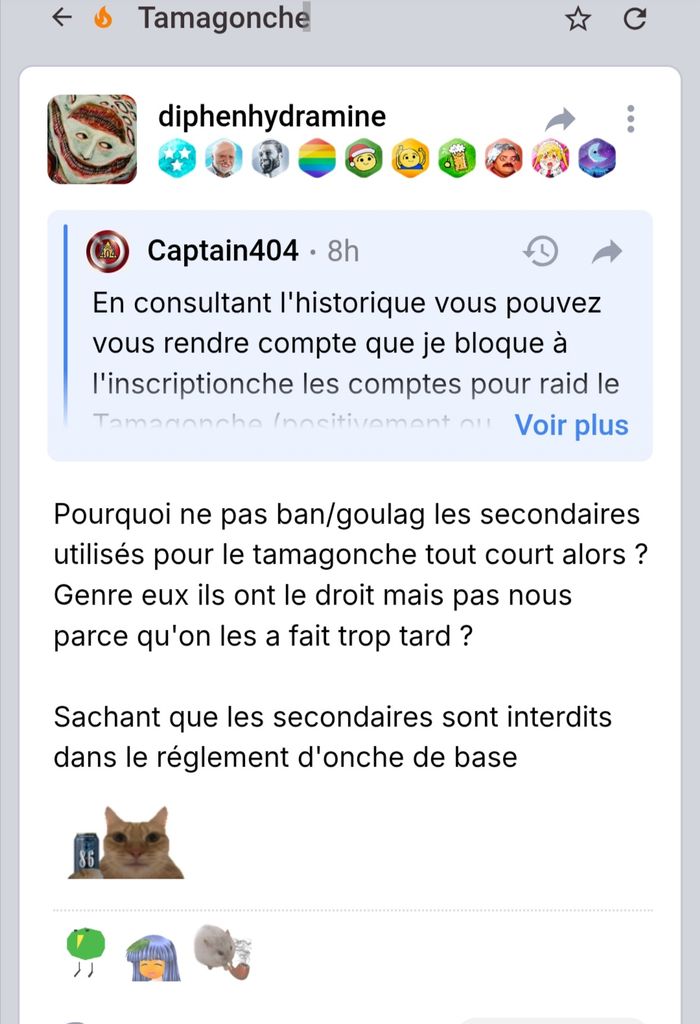View the quoted Captain404 message history icon
The height and width of the screenshot is (1024, 700).
[x=541, y=251]
